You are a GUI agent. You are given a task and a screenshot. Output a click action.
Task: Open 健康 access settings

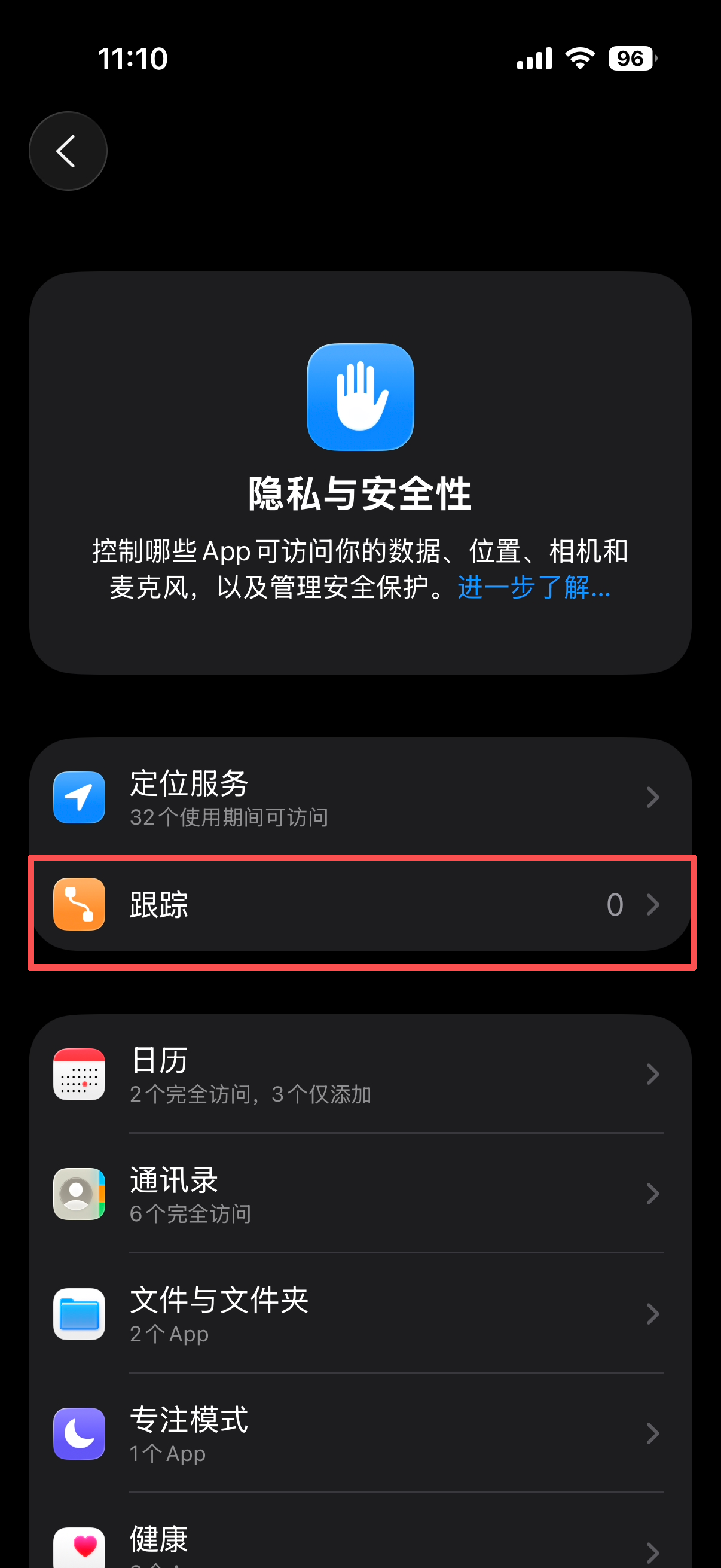pyautogui.click(x=360, y=1543)
